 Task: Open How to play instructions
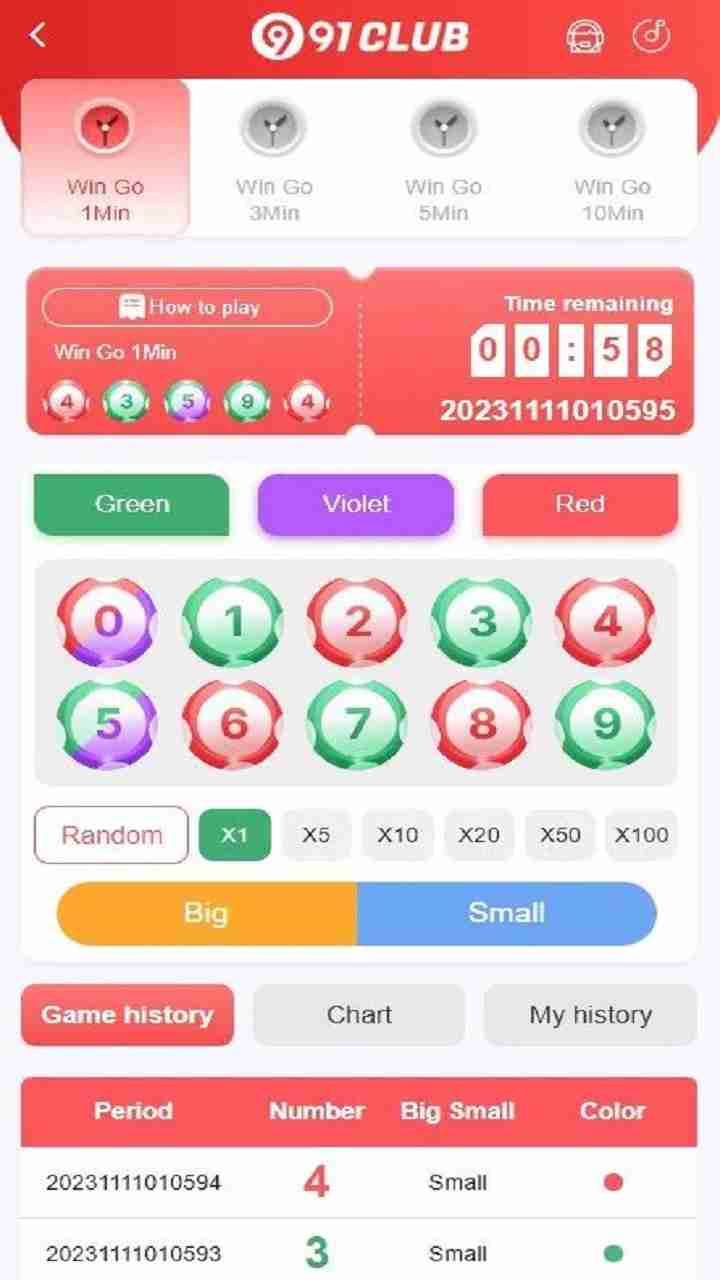click(187, 308)
